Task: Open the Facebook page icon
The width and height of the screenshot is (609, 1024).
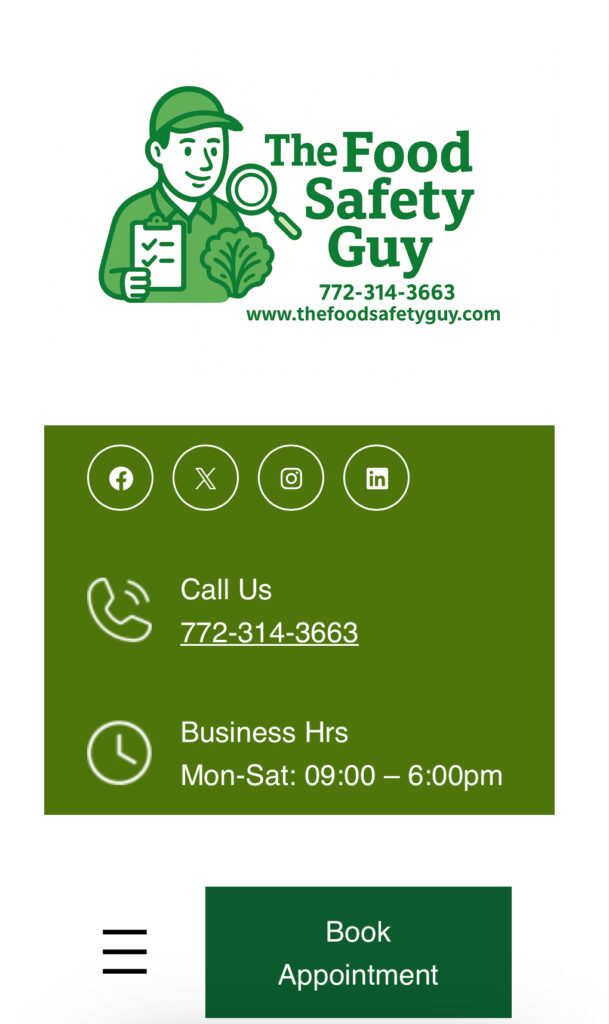Action: 121,478
